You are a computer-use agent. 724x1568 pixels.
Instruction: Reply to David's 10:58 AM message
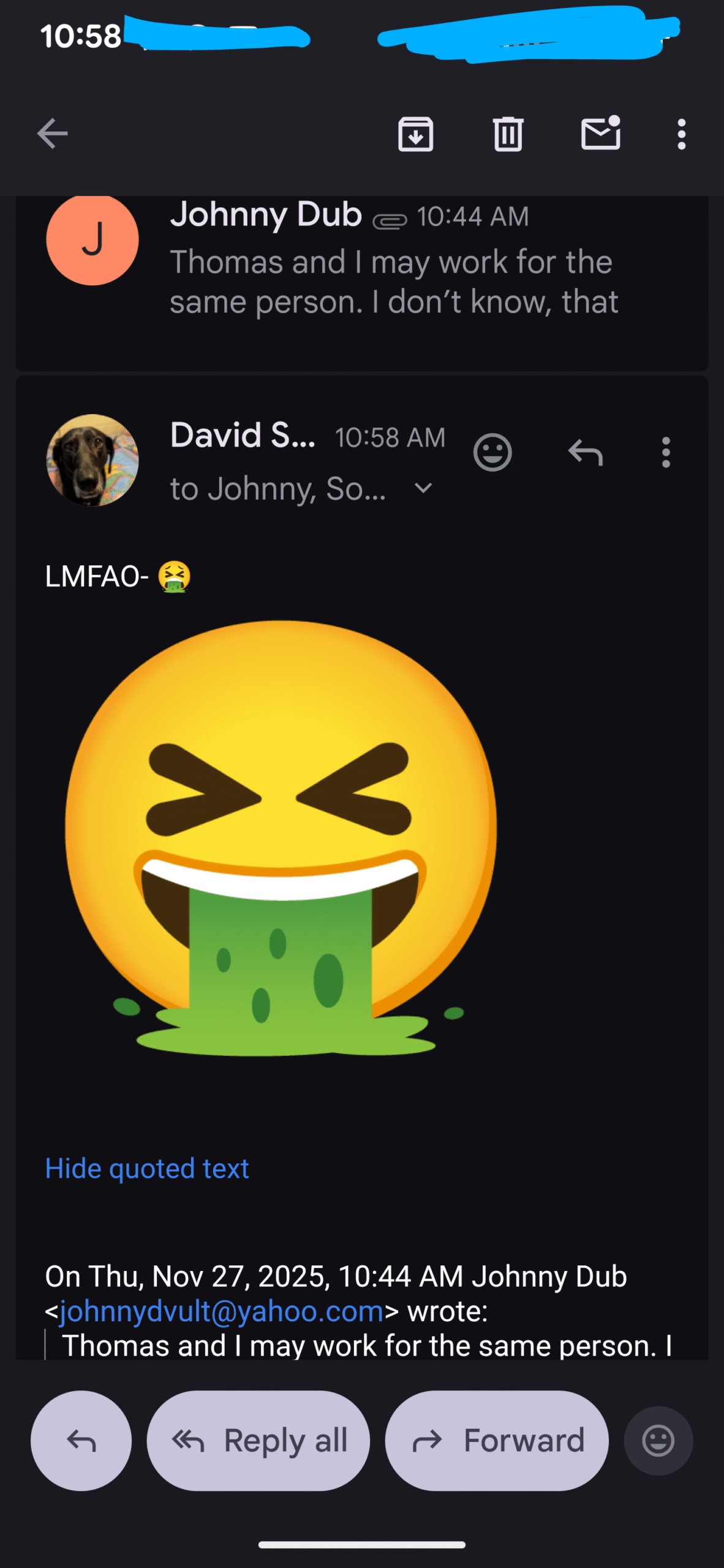(585, 453)
